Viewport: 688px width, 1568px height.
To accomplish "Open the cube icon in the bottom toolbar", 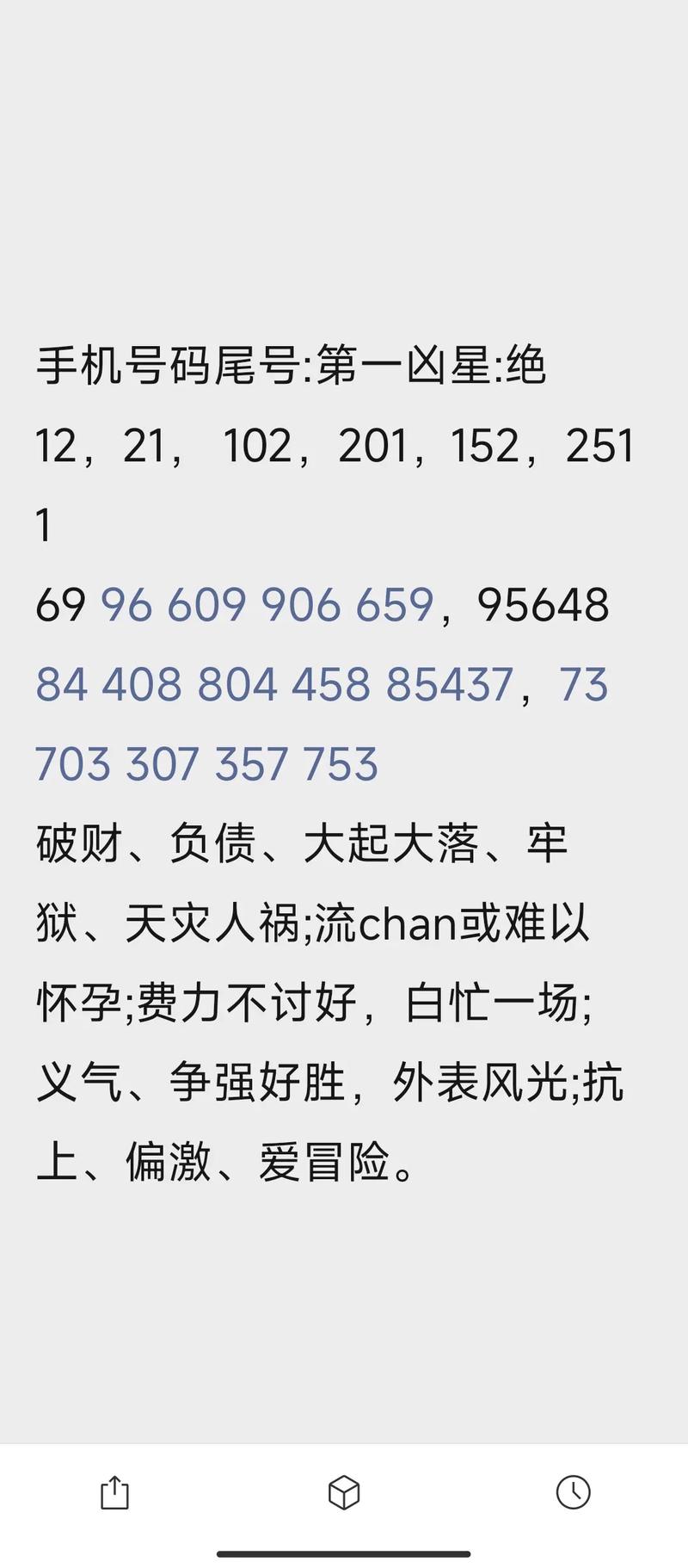I will [x=344, y=1493].
